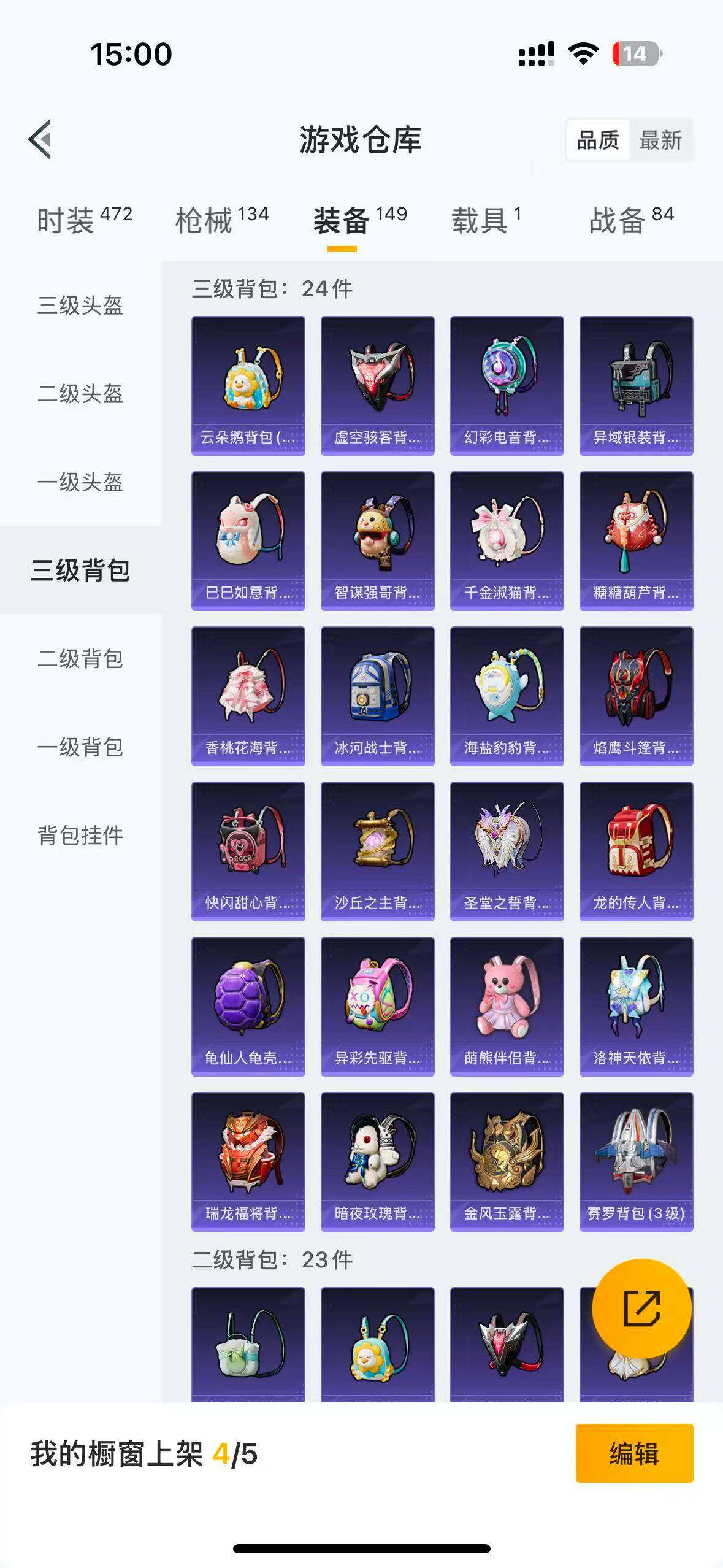
Task: Switch to the 枪械 tab
Action: click(x=221, y=220)
